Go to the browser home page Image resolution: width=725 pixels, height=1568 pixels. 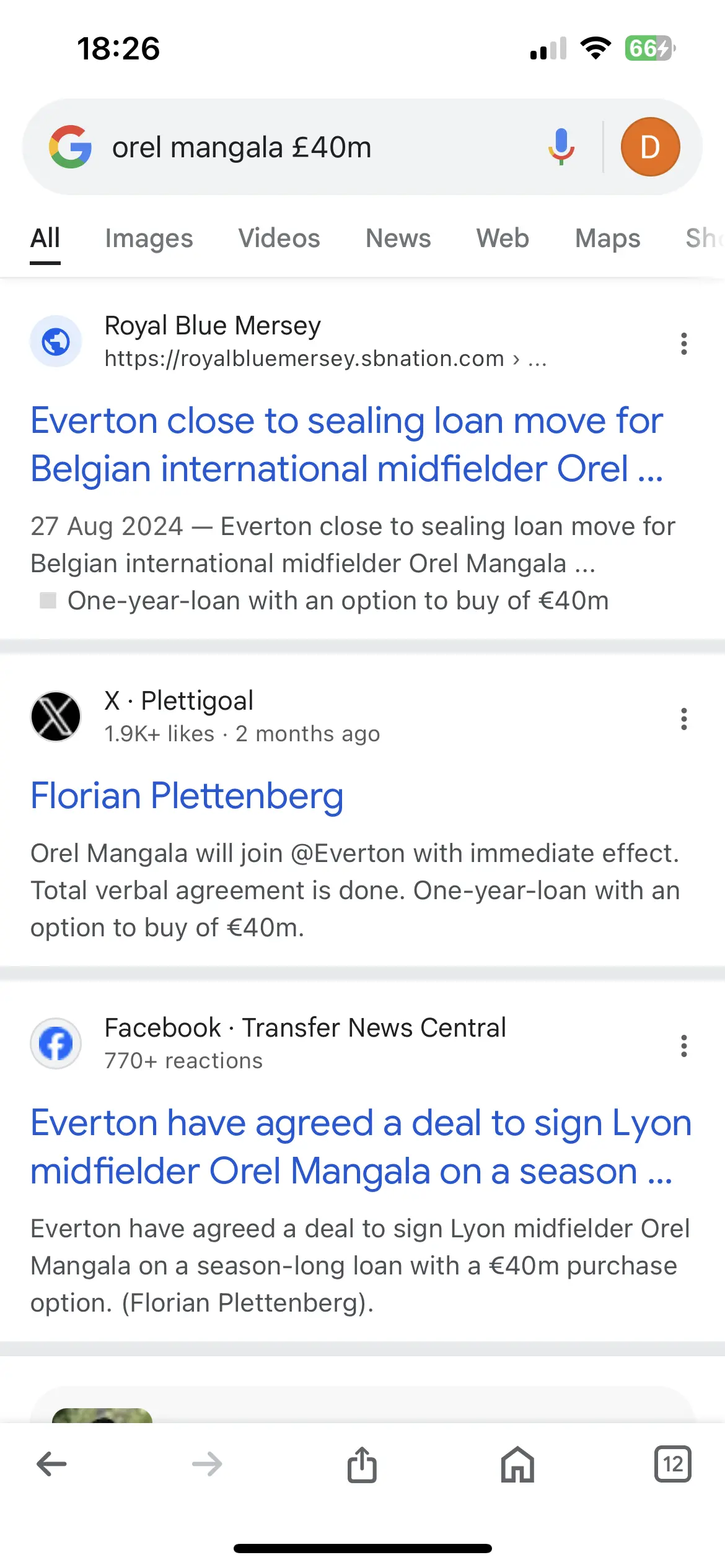tap(517, 1465)
